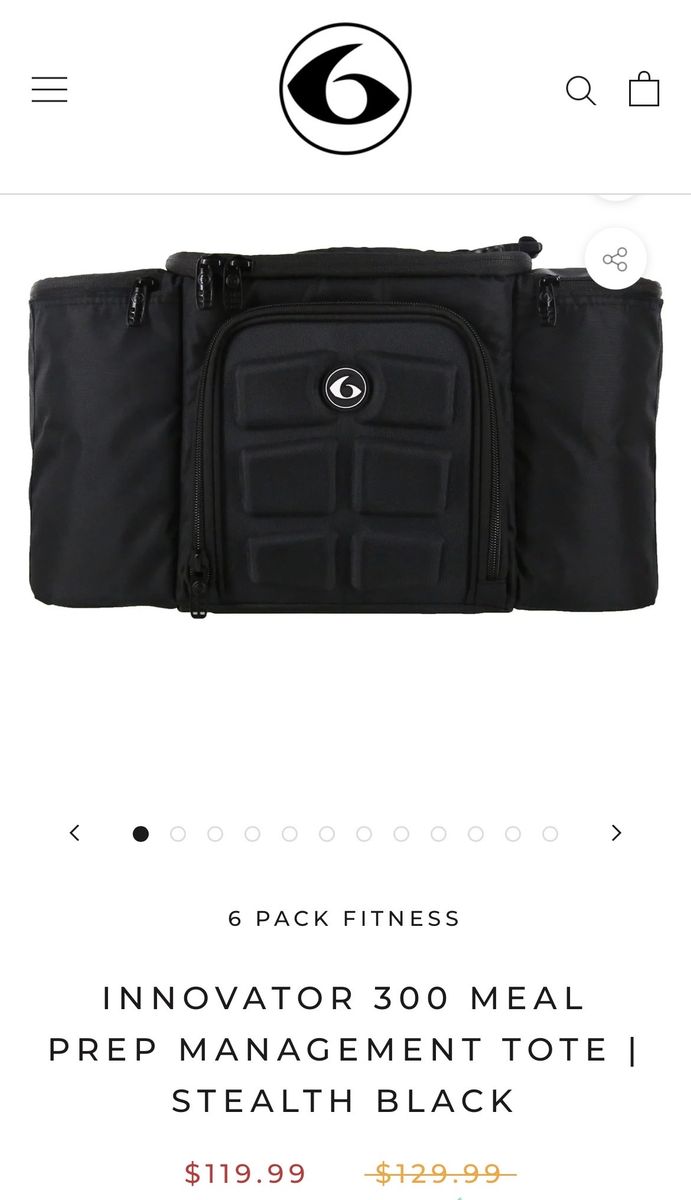Open the search icon
The image size is (691, 1200).
[580, 90]
